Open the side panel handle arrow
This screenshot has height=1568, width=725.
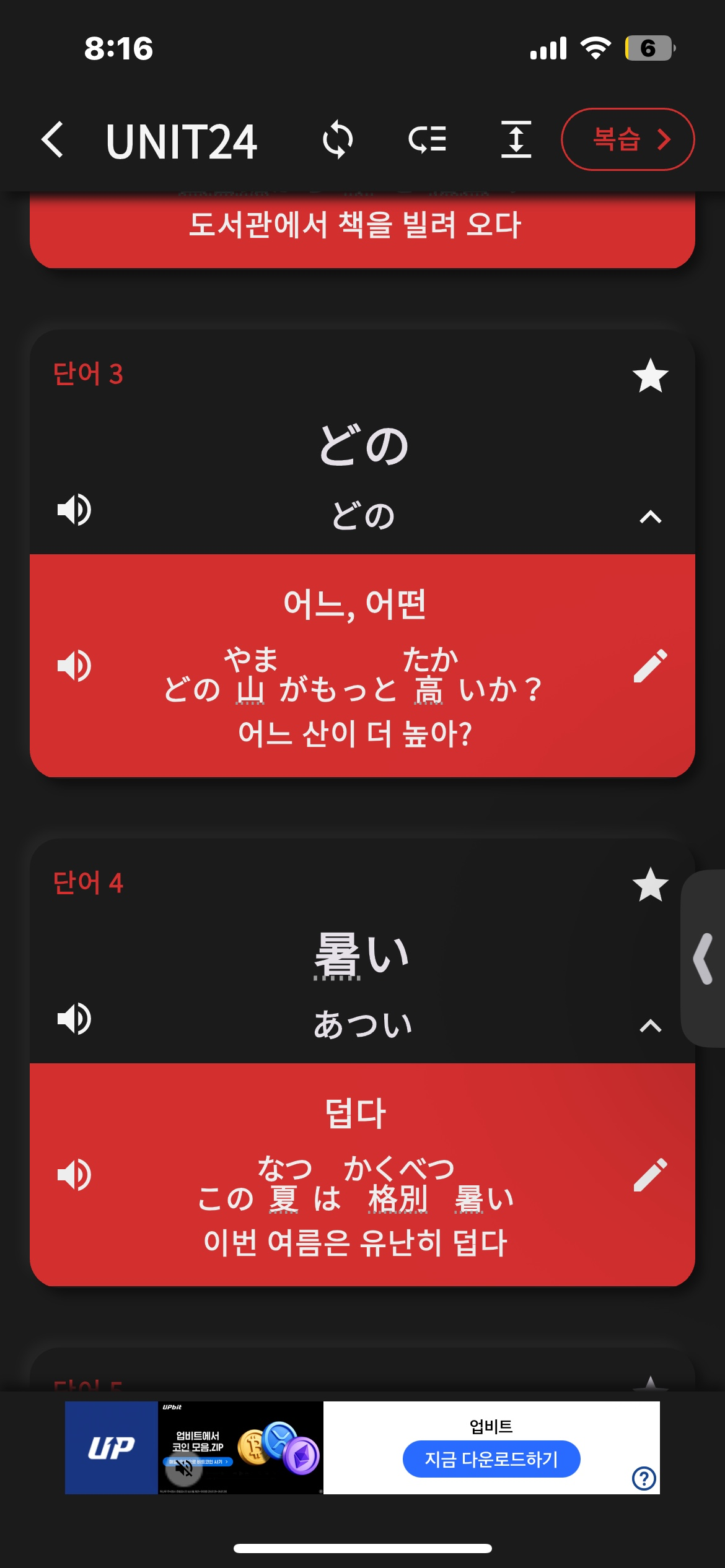pyautogui.click(x=703, y=959)
